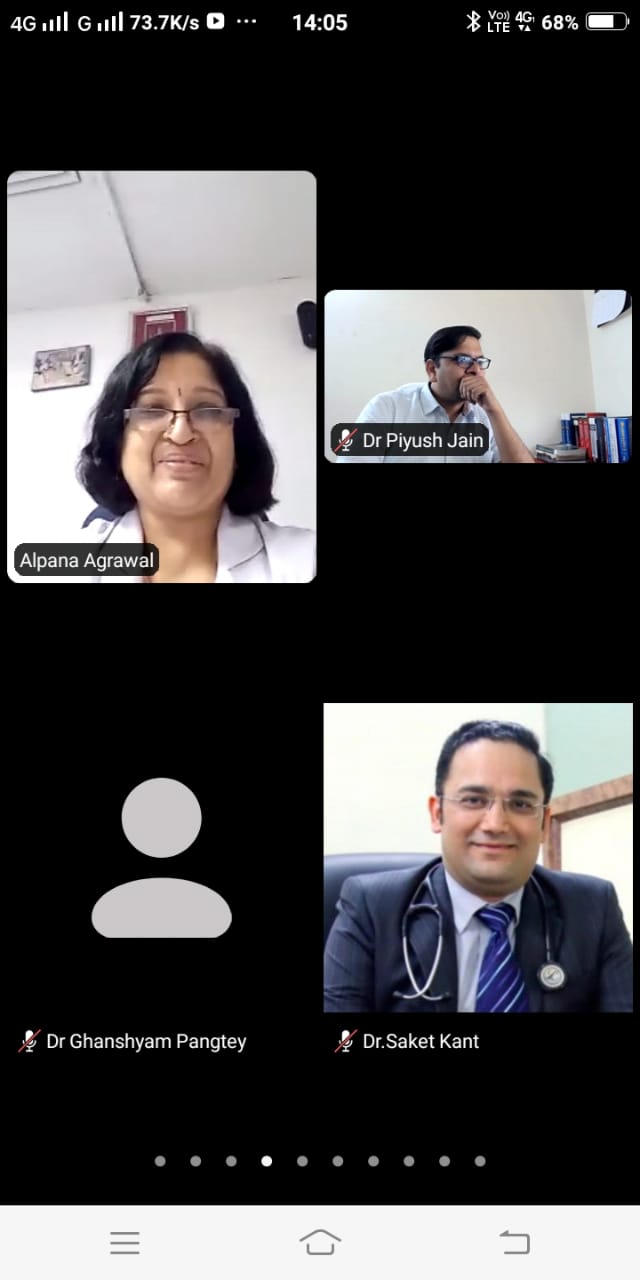Open the recent apps menu button
This screenshot has width=640, height=1280.
(x=125, y=1242)
